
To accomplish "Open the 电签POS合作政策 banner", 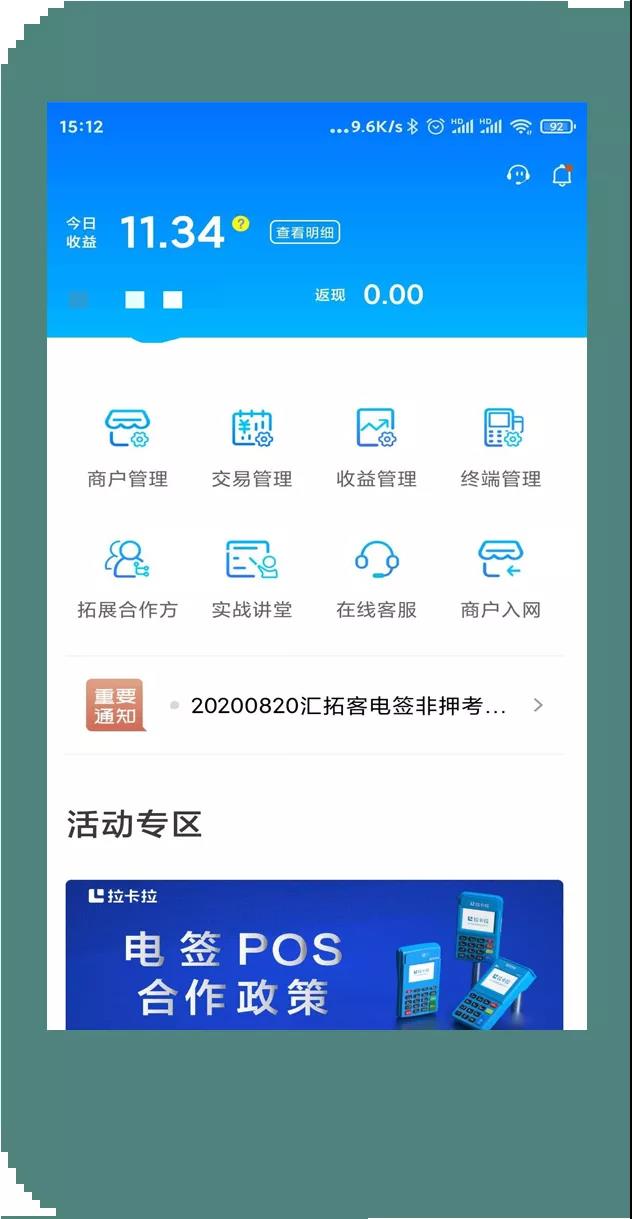I will (x=314, y=955).
